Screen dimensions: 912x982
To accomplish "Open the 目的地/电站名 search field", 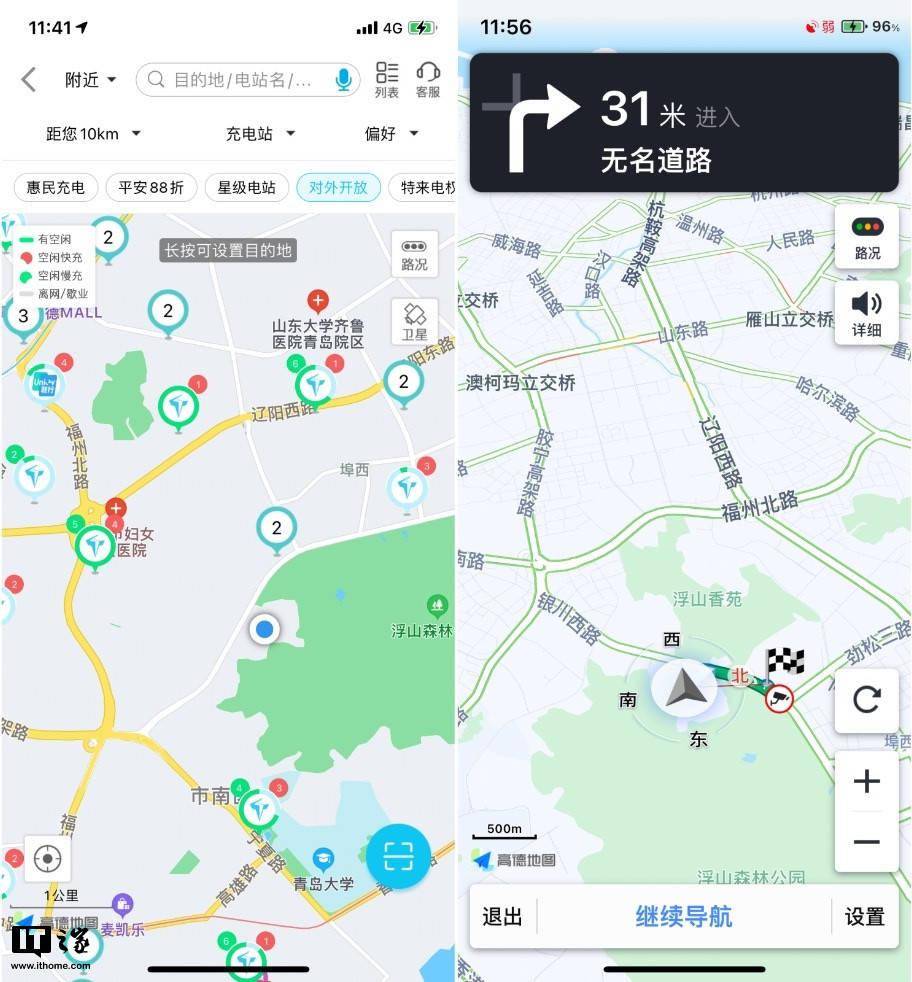I will [240, 80].
